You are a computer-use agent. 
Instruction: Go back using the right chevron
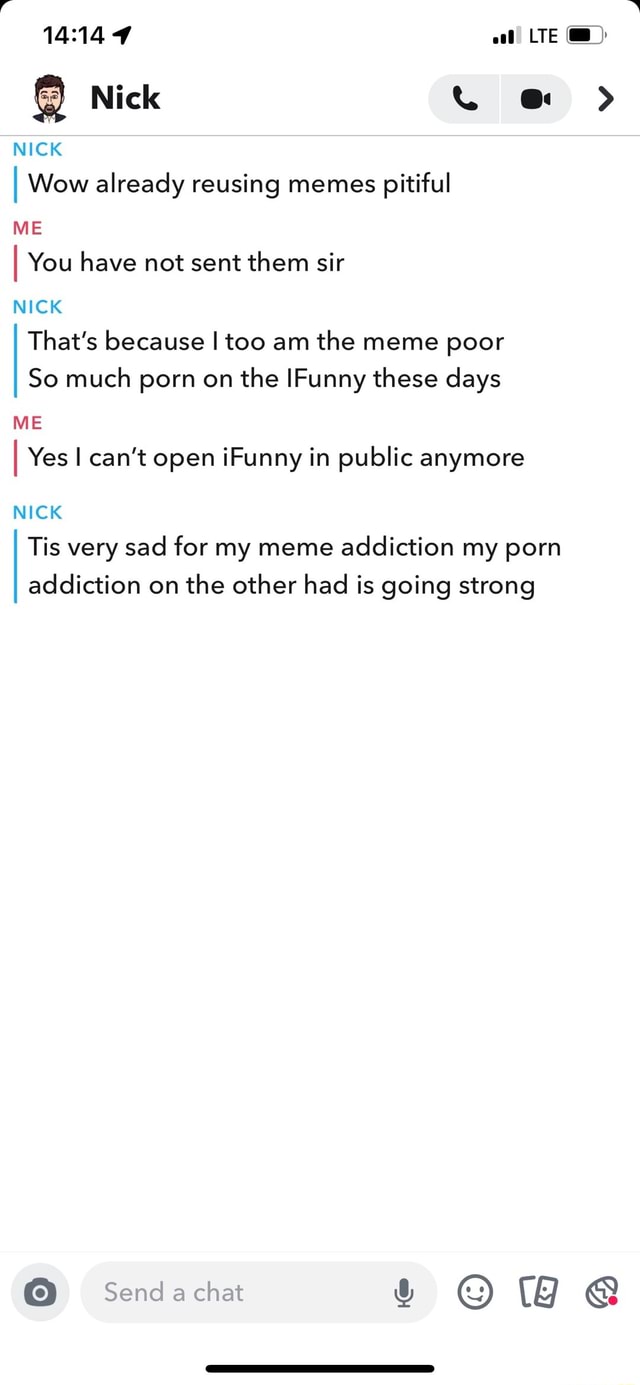(x=604, y=98)
